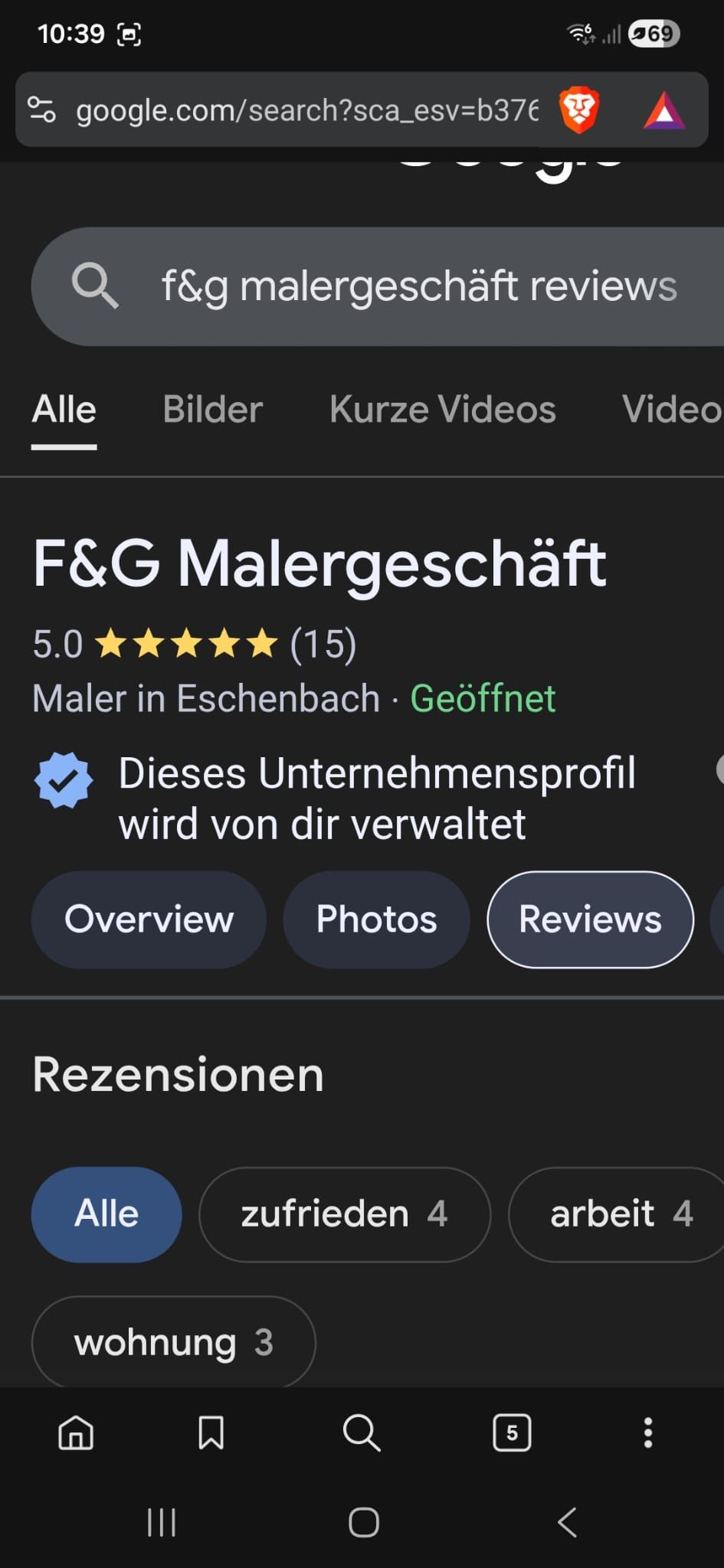Viewport: 724px width, 1568px height.
Task: Go back with system back button
Action: (567, 1522)
